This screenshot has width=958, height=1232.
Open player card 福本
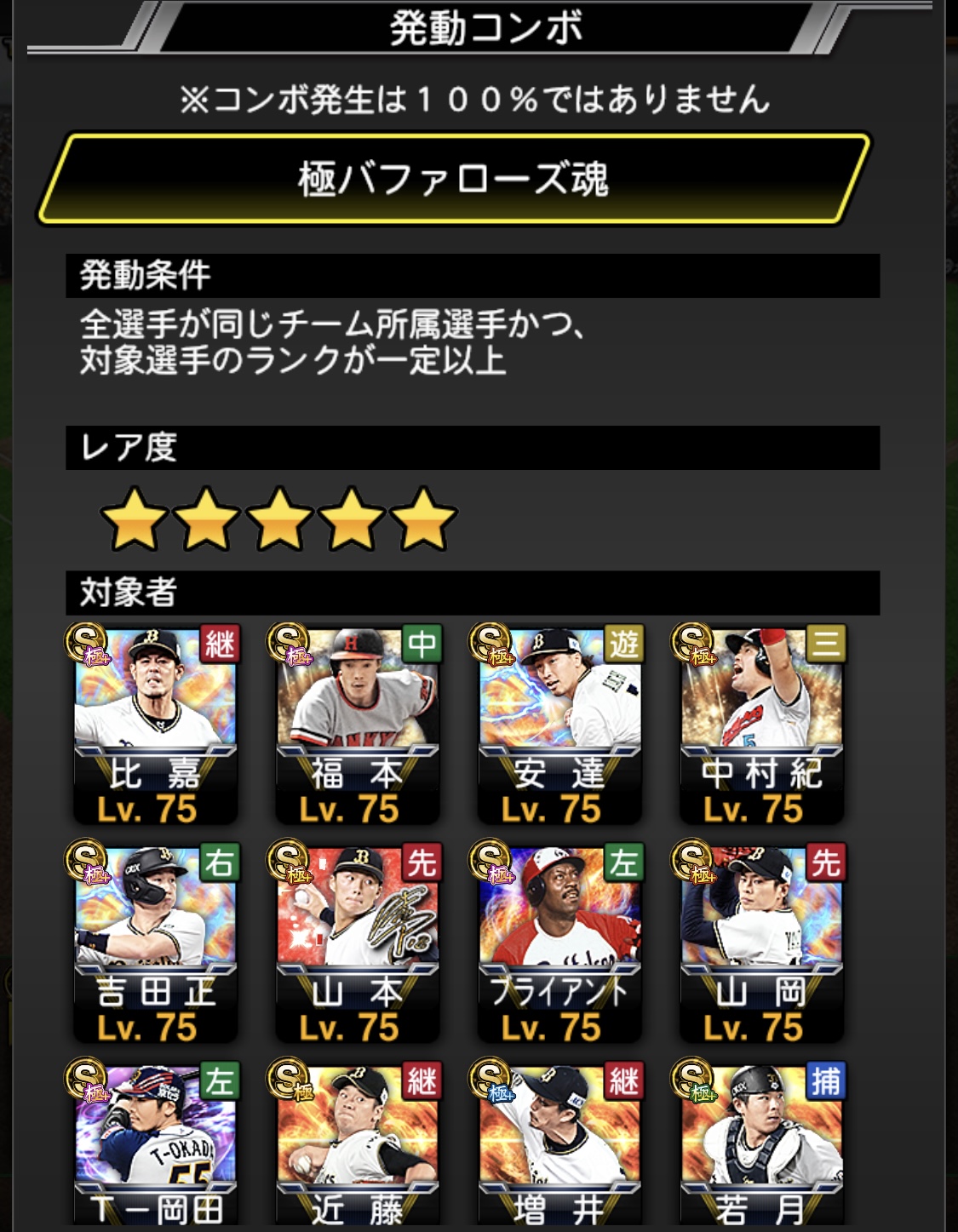(357, 724)
